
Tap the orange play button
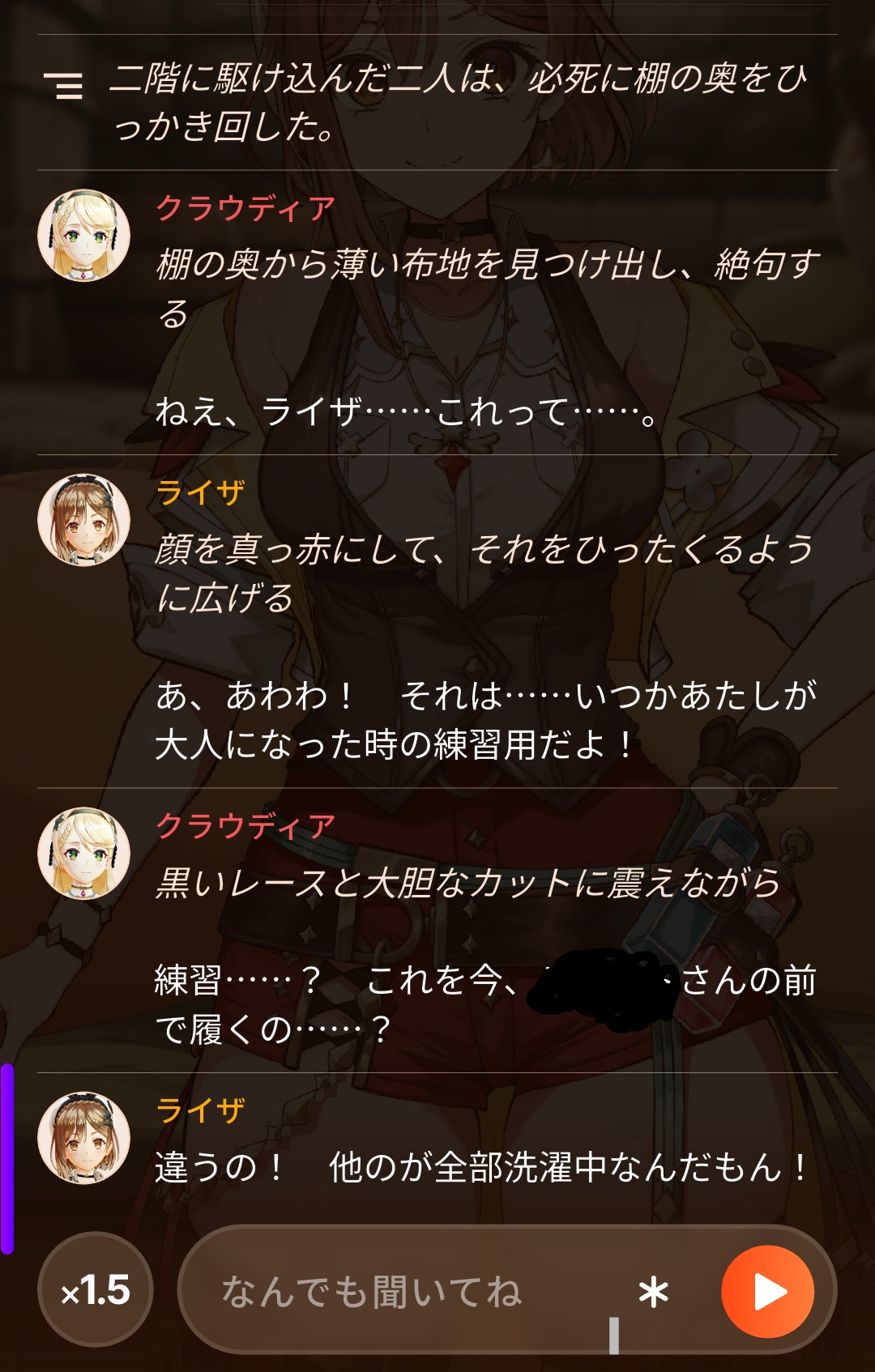pos(767,1292)
